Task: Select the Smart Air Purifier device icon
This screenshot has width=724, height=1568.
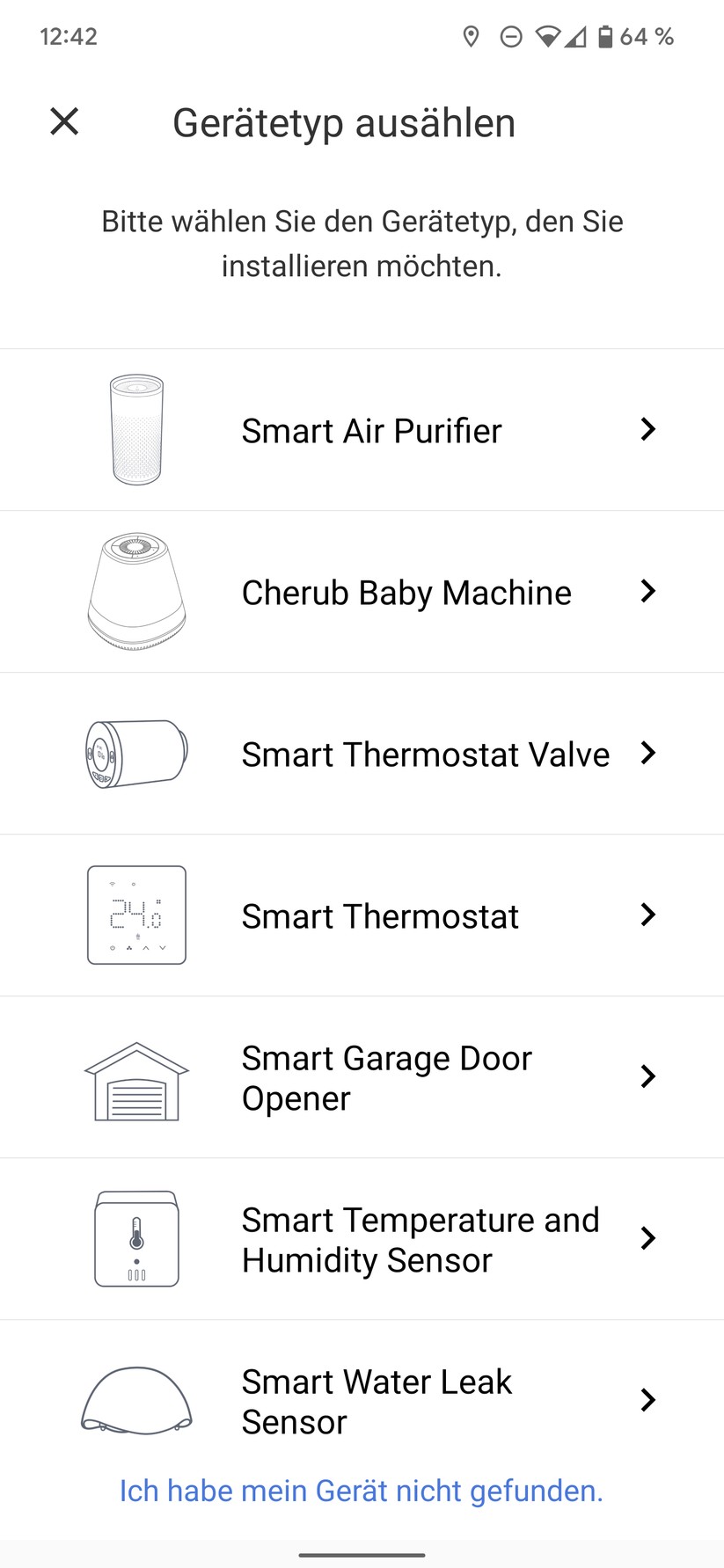Action: pyautogui.click(x=136, y=428)
